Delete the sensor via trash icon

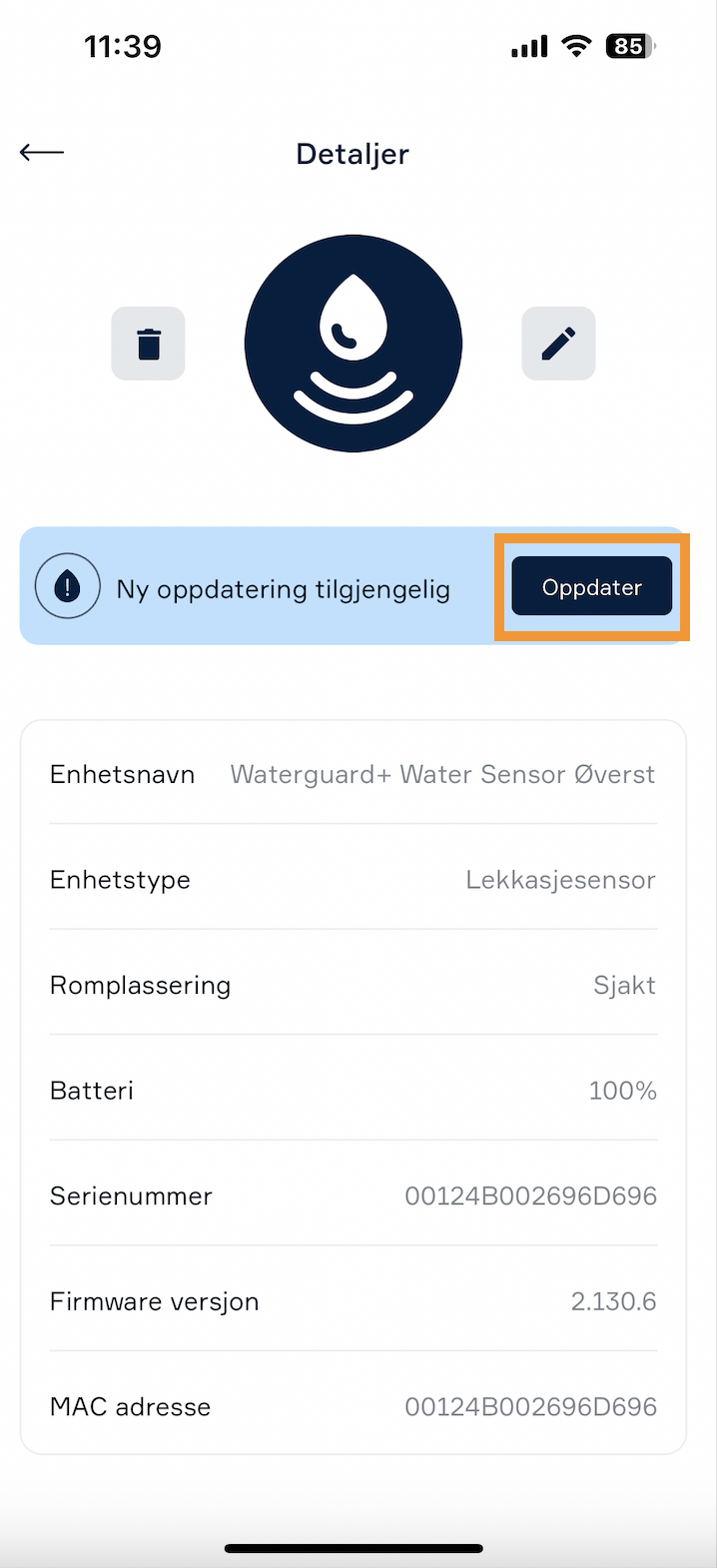(148, 344)
